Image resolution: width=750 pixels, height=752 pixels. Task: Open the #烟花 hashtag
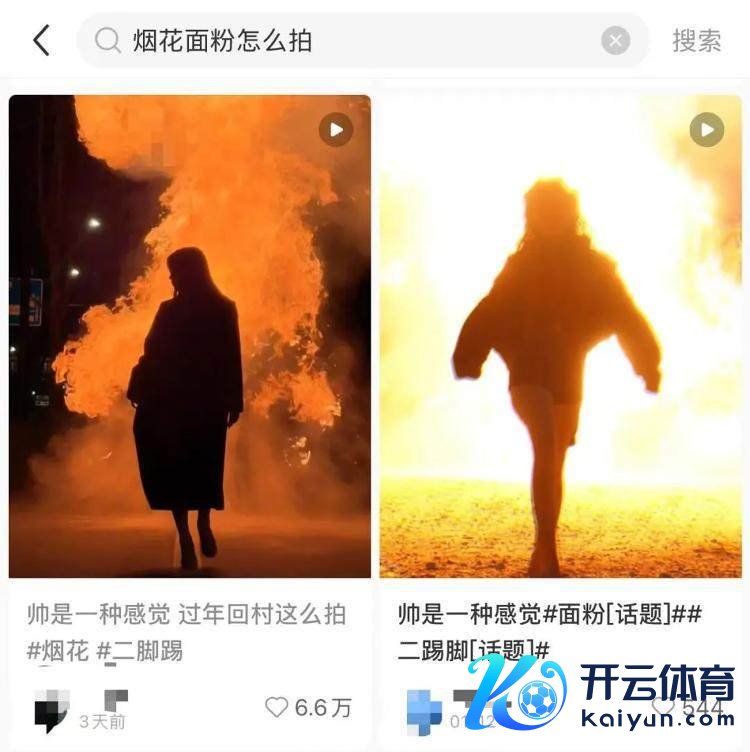58,652
